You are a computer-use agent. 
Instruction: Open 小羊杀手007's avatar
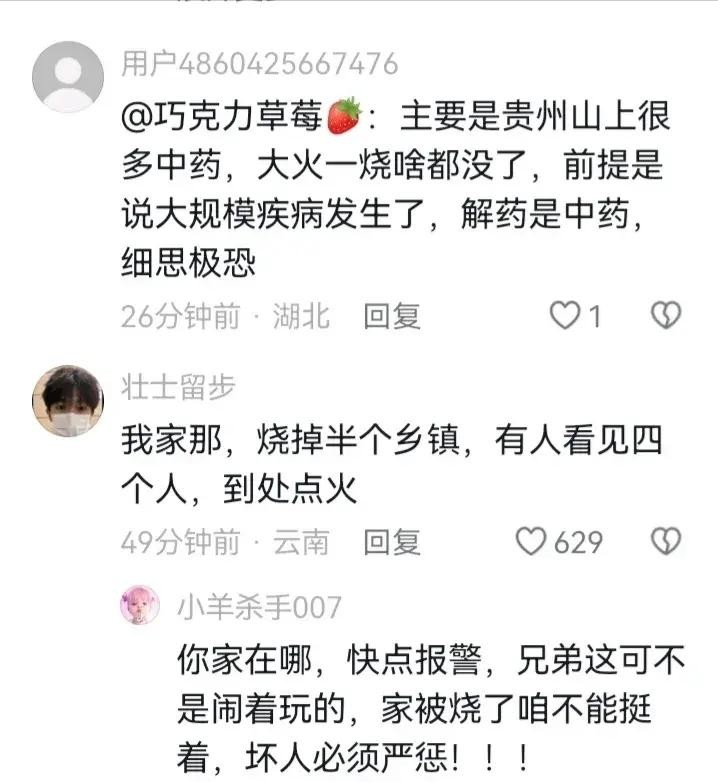pos(140,605)
